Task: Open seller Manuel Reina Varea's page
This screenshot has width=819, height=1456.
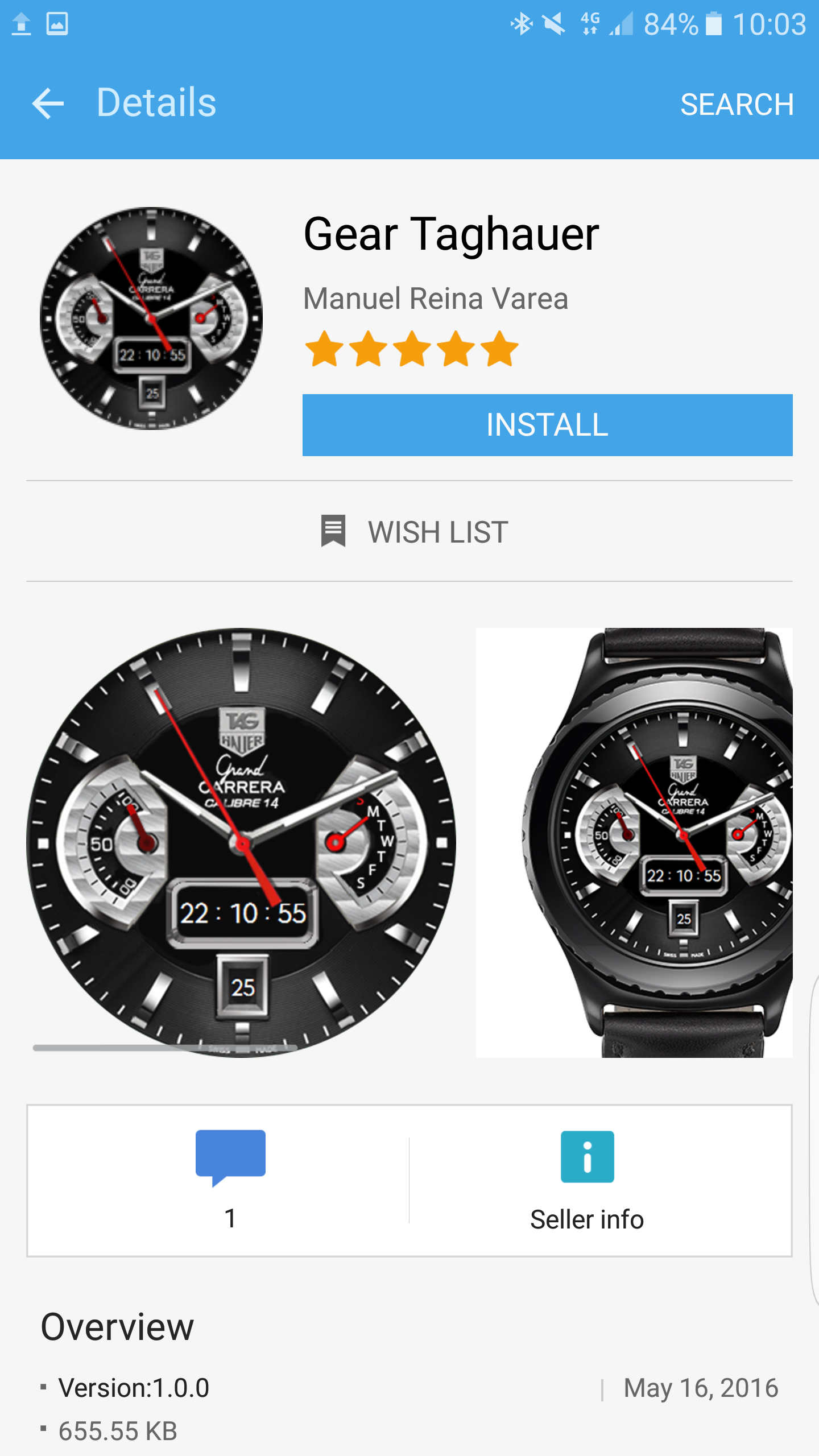Action: tap(436, 299)
